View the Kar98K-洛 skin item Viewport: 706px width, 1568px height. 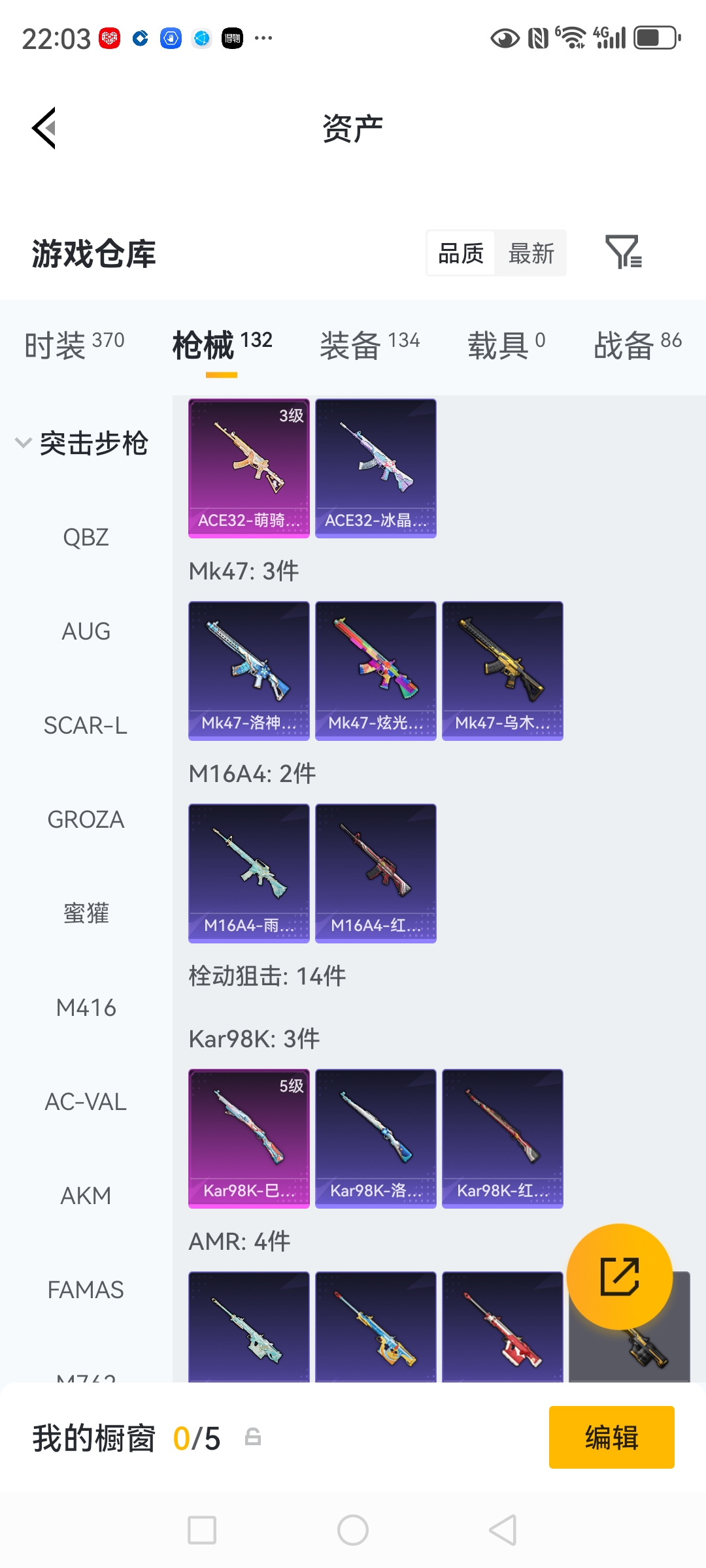coord(375,1139)
